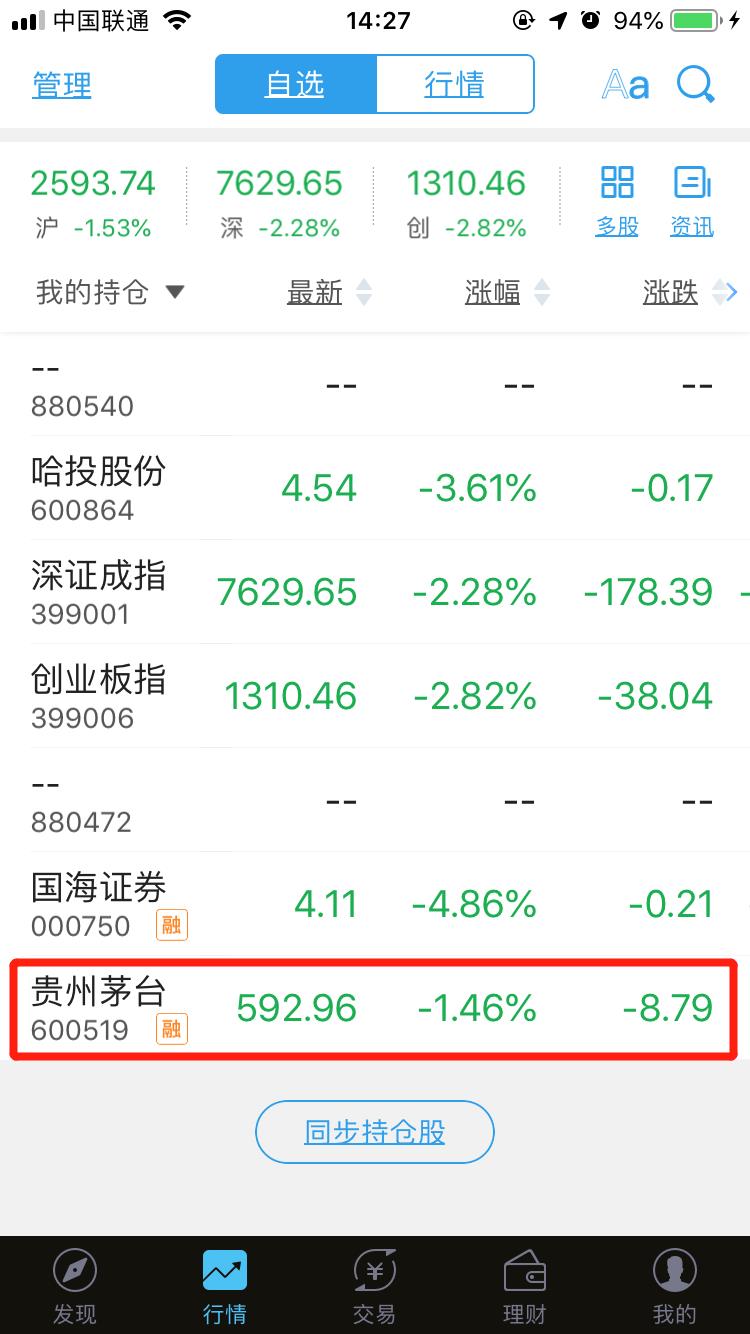
Task: Switch to the 交易 bottom tab
Action: [x=375, y=1286]
